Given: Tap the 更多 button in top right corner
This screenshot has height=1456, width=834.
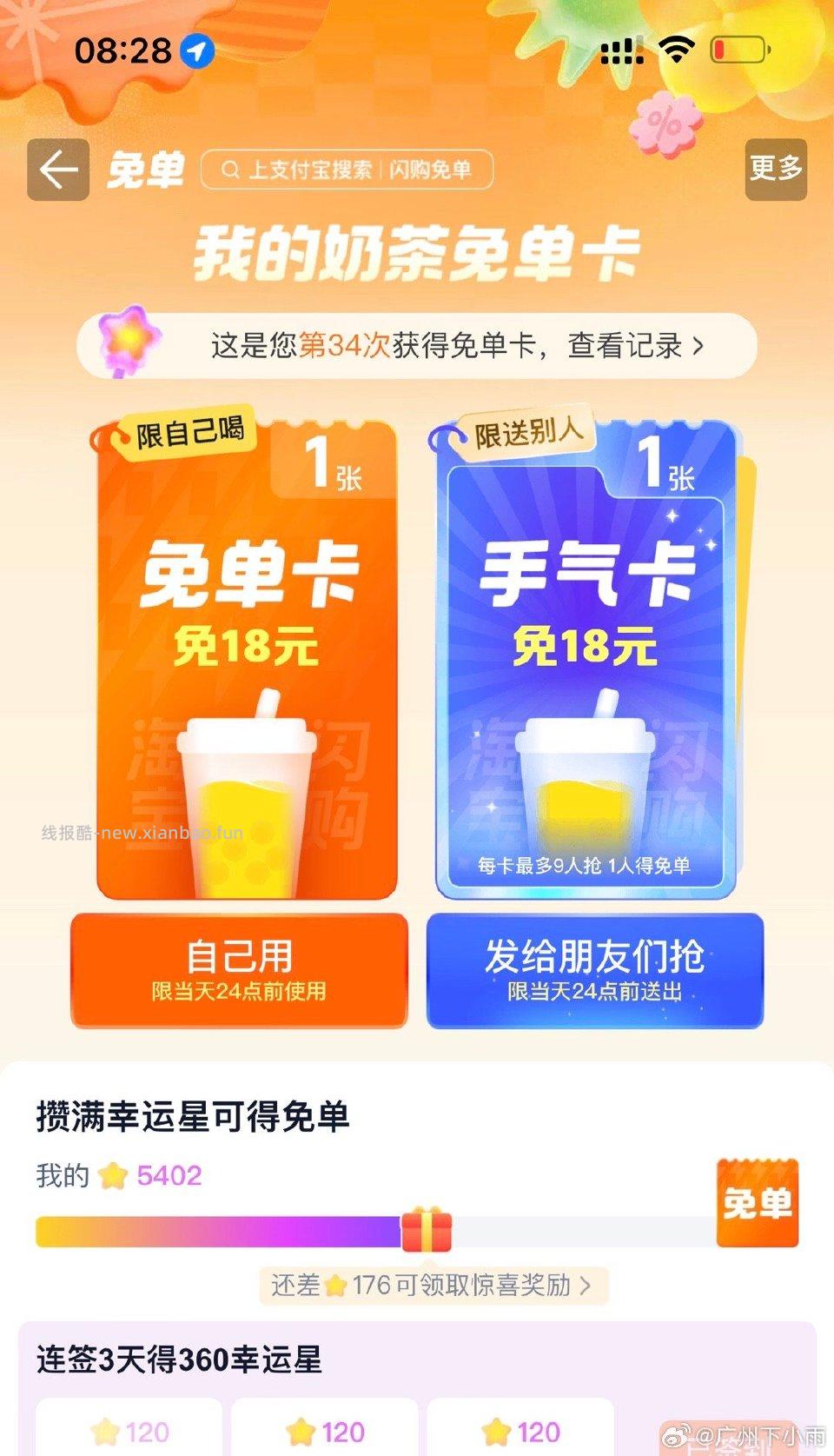Looking at the screenshot, I should [776, 170].
